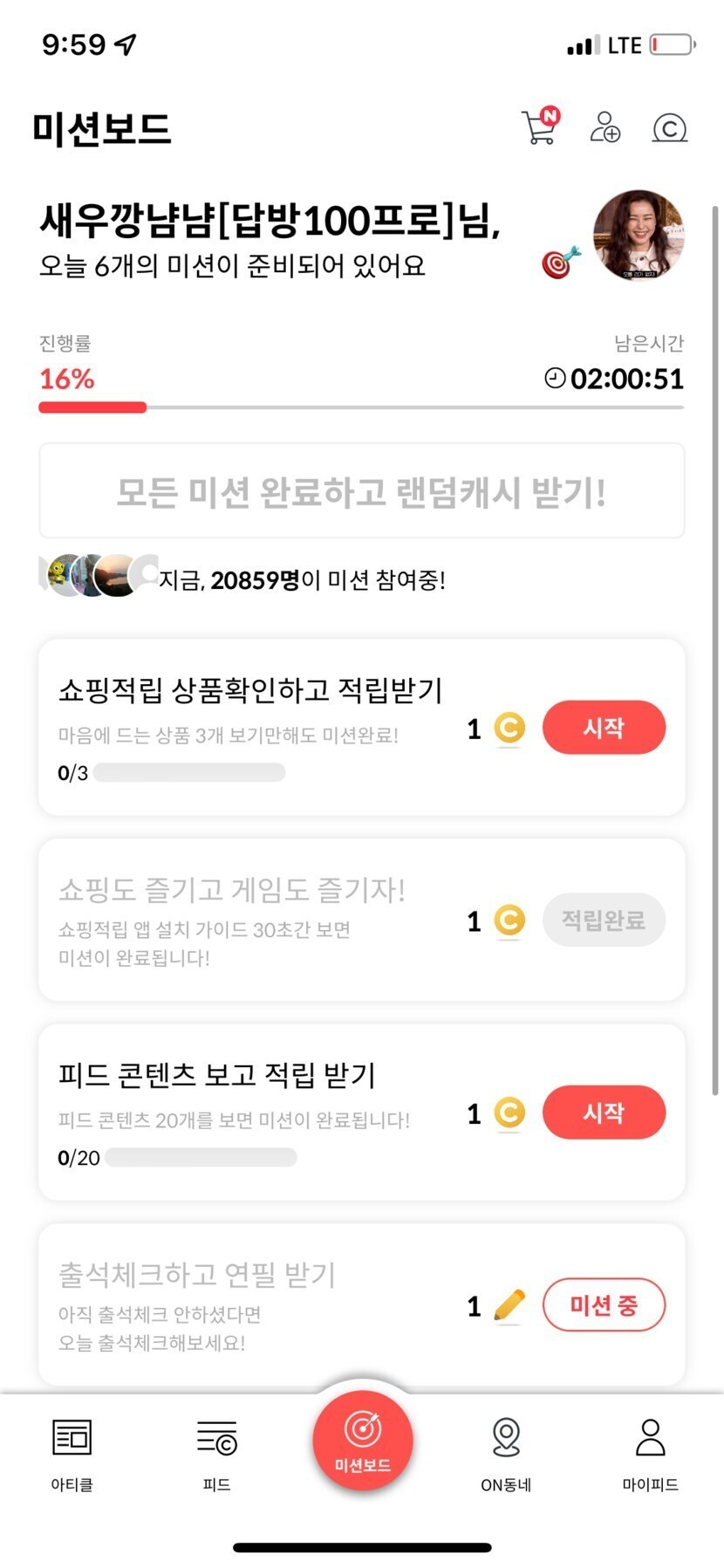Open the profile photo
This screenshot has width=724, height=1568.
click(639, 235)
